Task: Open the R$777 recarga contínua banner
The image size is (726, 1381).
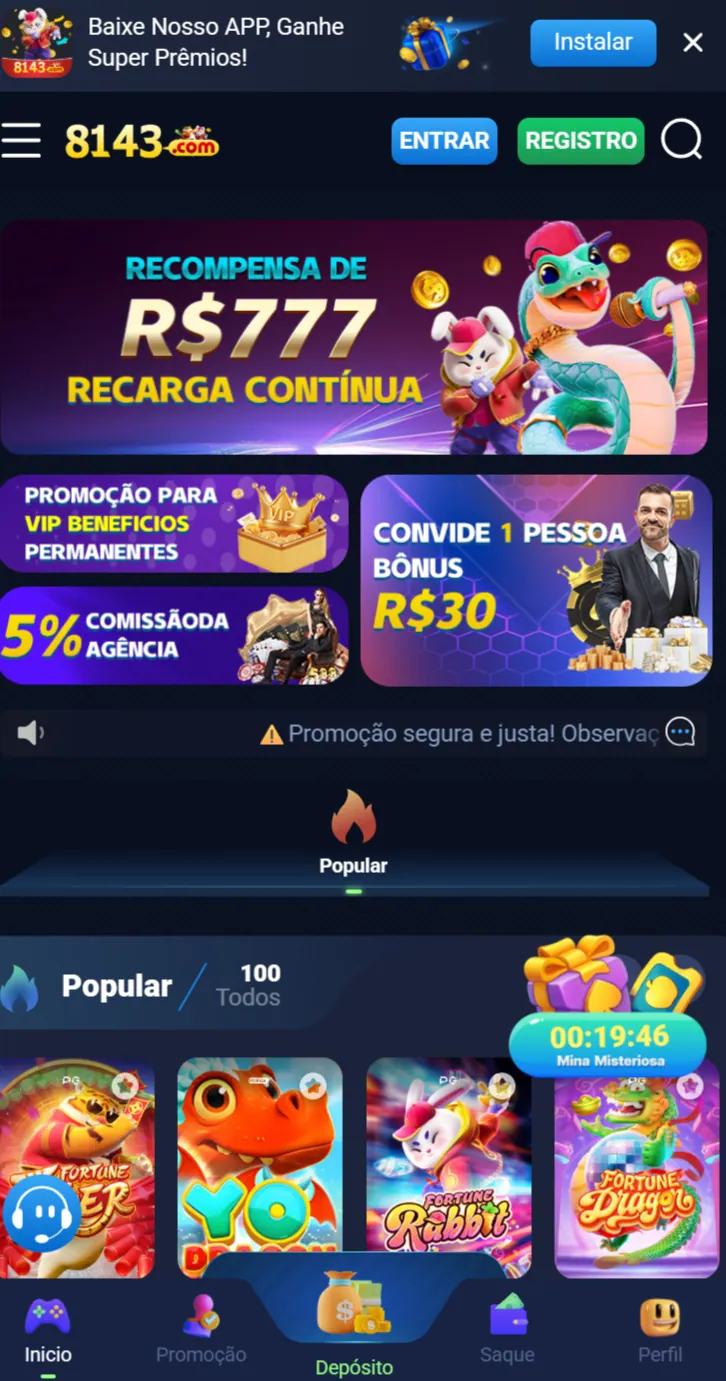Action: 353,337
